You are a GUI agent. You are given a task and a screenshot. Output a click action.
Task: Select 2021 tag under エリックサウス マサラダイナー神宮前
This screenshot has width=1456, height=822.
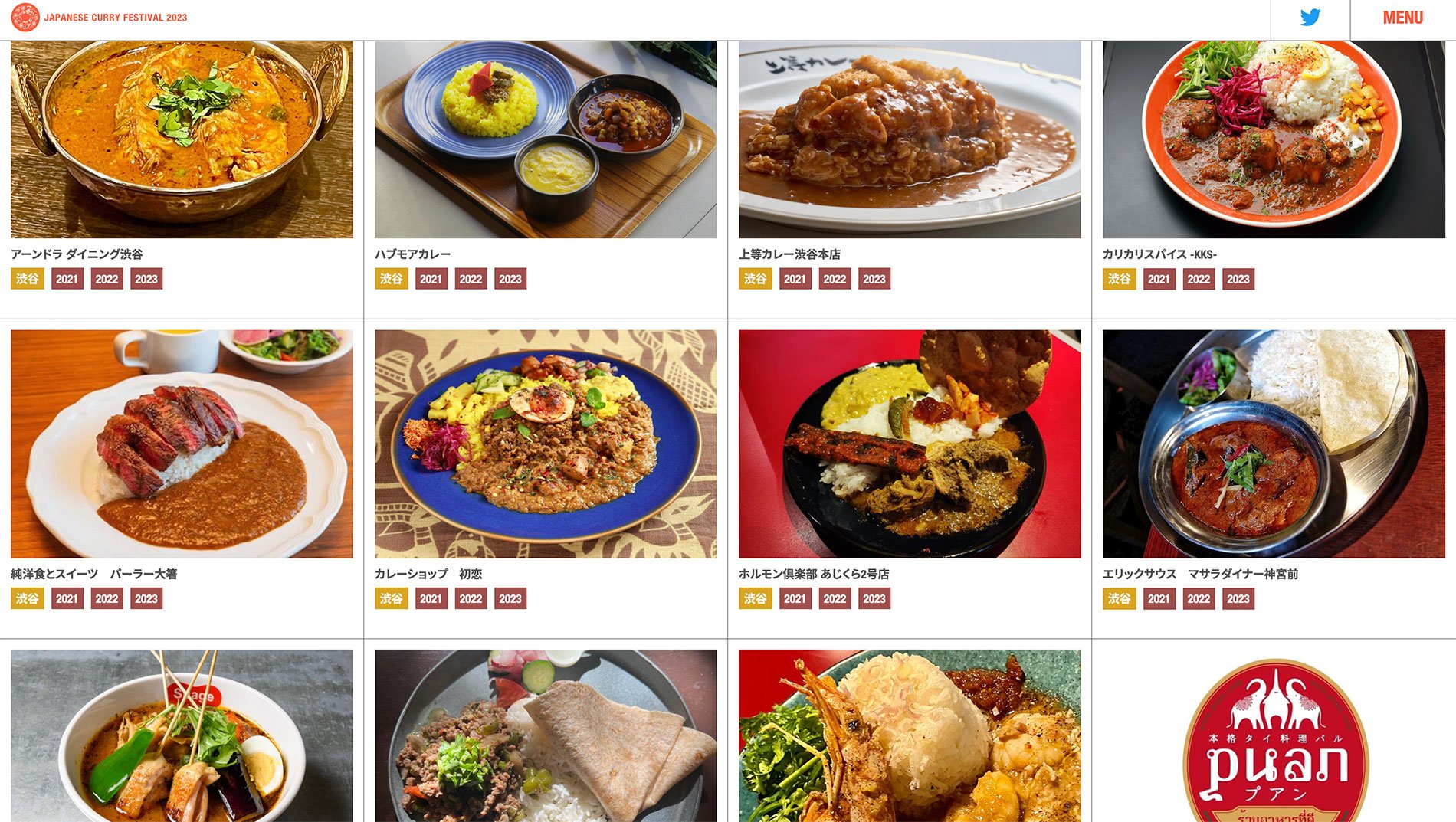coord(1159,599)
